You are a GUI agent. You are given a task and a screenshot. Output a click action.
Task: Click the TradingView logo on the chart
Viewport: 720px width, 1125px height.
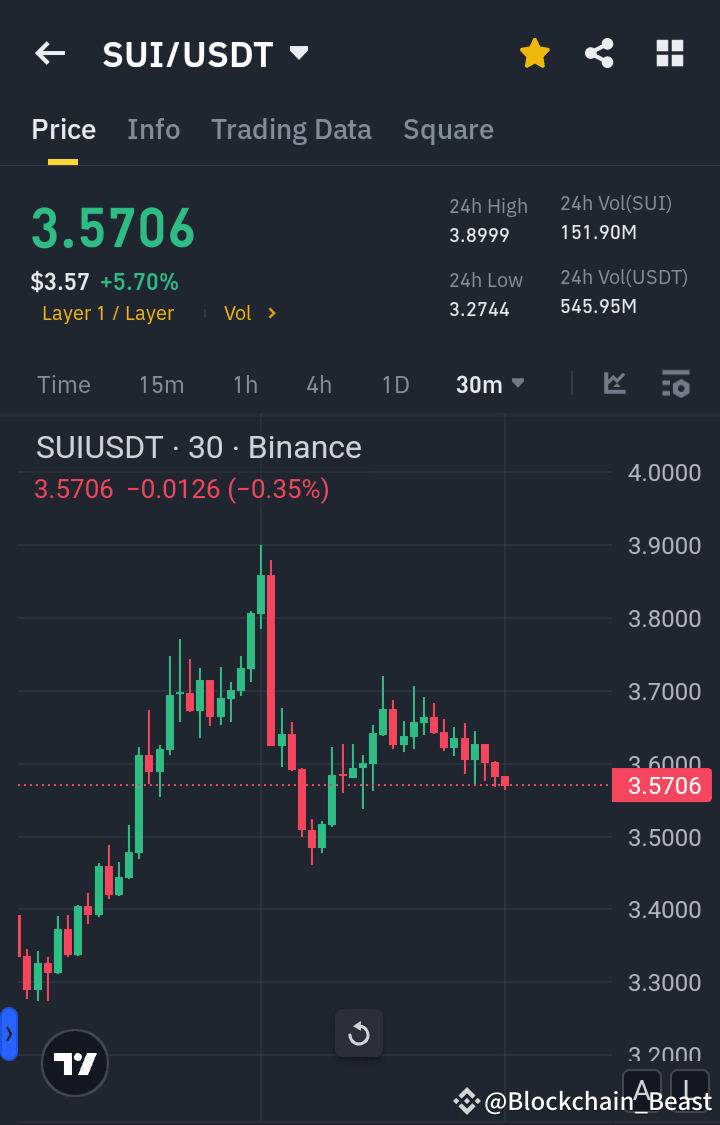[75, 1063]
